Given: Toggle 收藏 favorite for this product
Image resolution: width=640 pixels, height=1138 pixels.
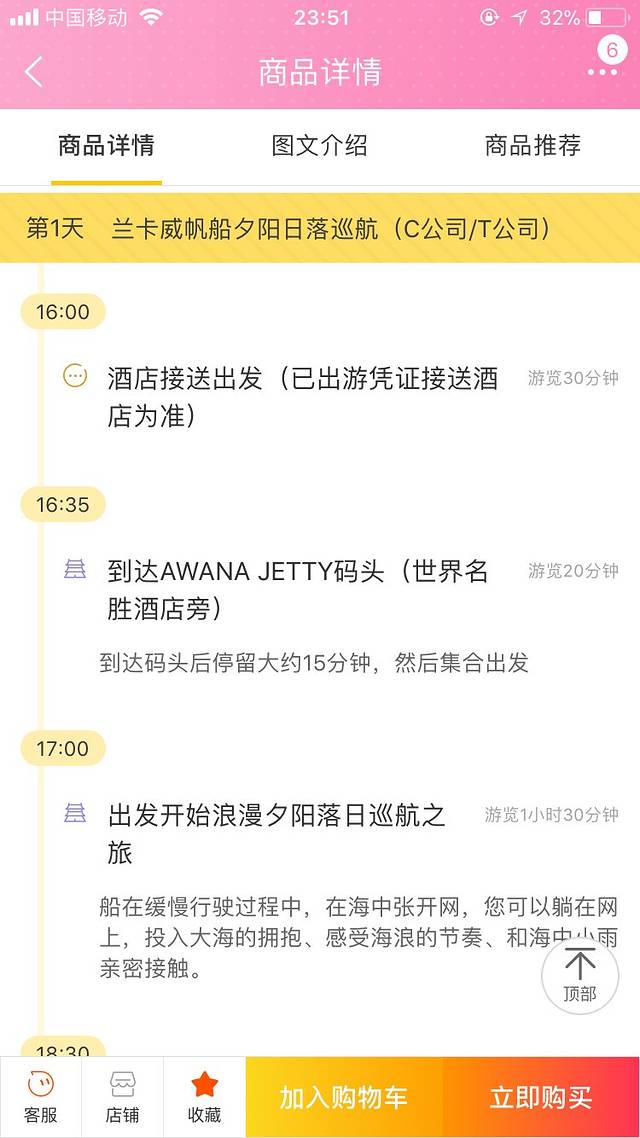Looking at the screenshot, I should point(204,1097).
